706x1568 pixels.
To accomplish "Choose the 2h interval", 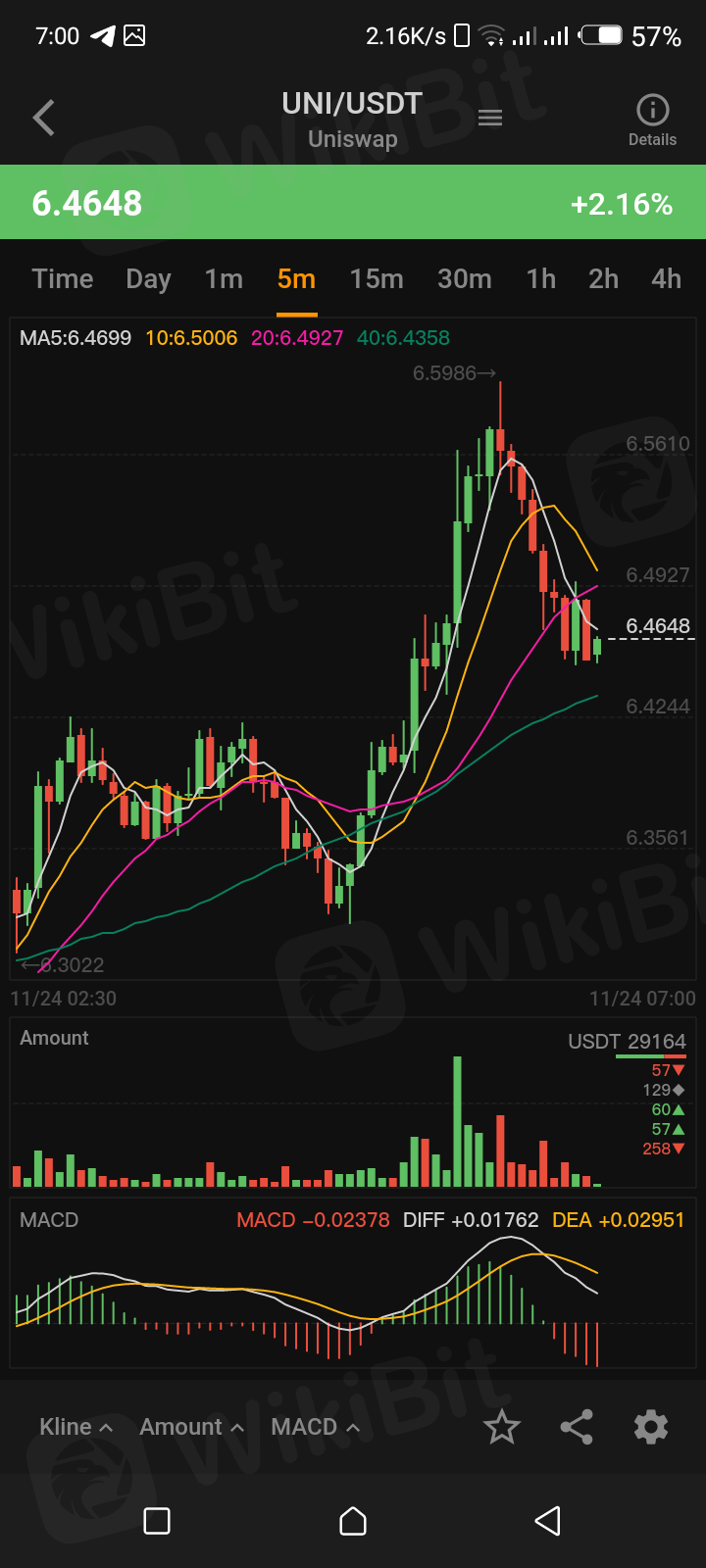I will [x=604, y=279].
